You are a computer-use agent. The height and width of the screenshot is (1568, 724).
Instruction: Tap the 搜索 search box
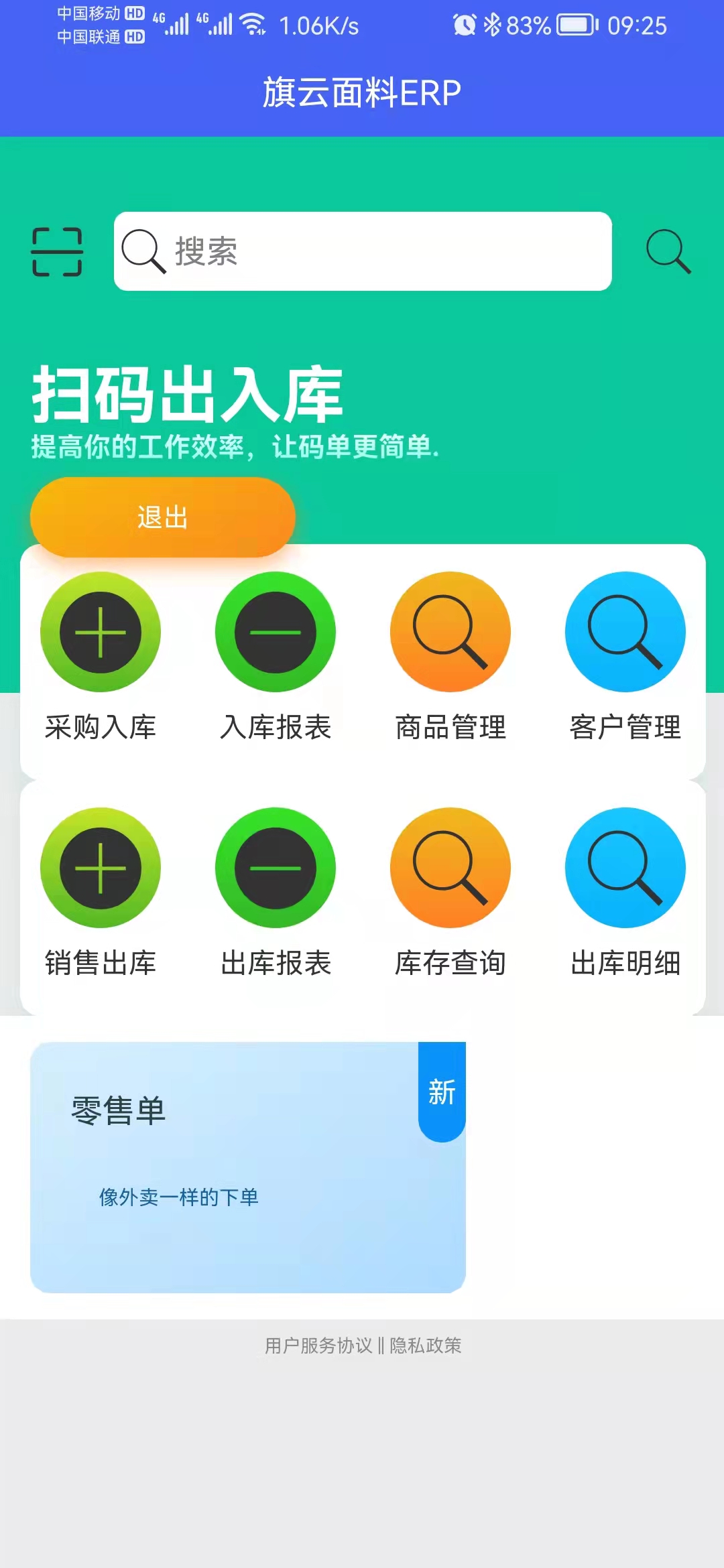point(363,251)
